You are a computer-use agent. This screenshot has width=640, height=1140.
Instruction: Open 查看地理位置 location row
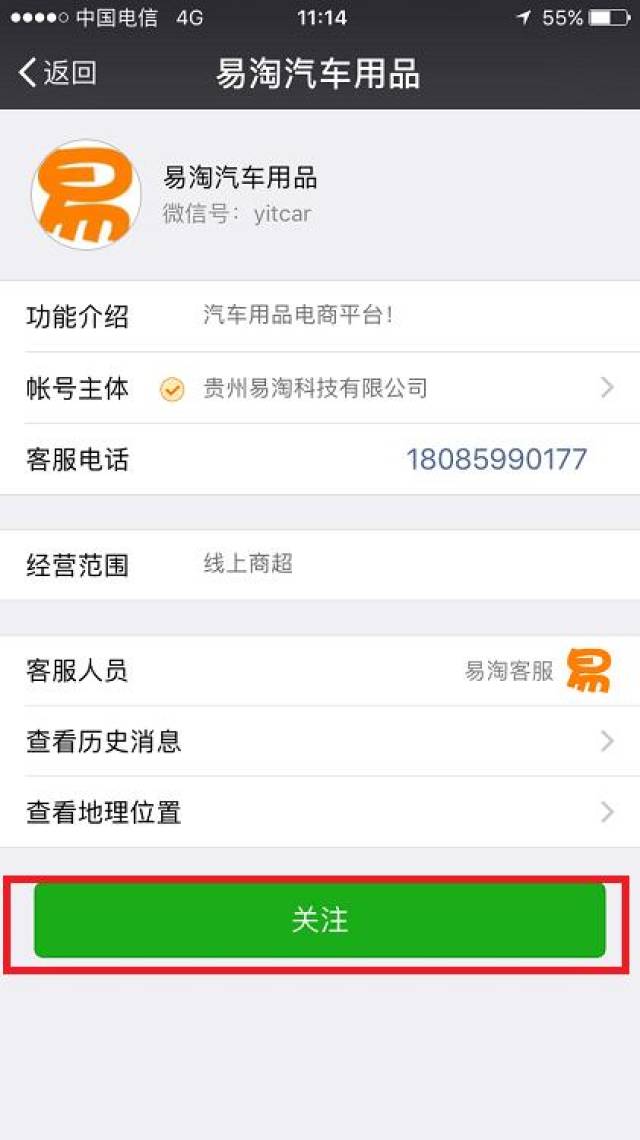point(320,812)
